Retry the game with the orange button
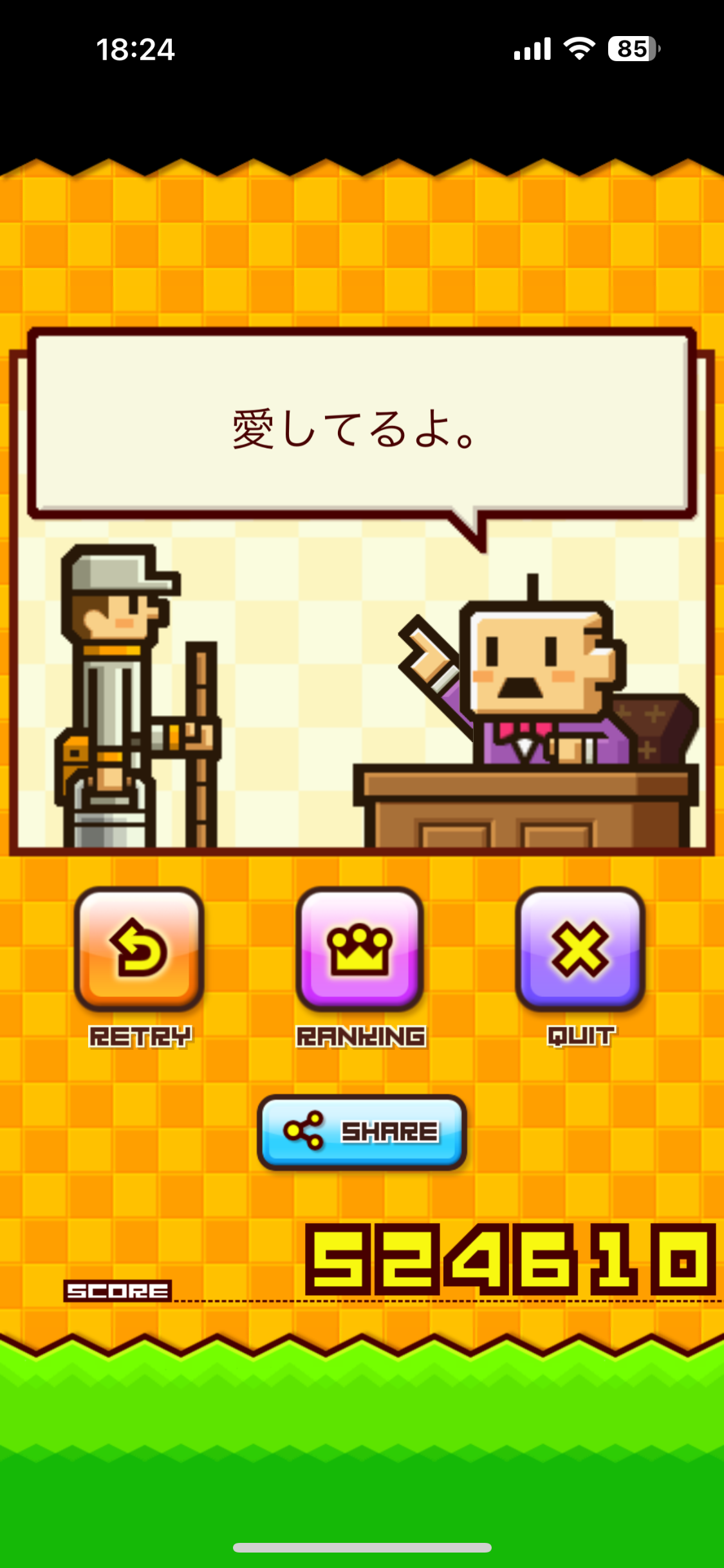Image resolution: width=724 pixels, height=1568 pixels. click(x=139, y=949)
